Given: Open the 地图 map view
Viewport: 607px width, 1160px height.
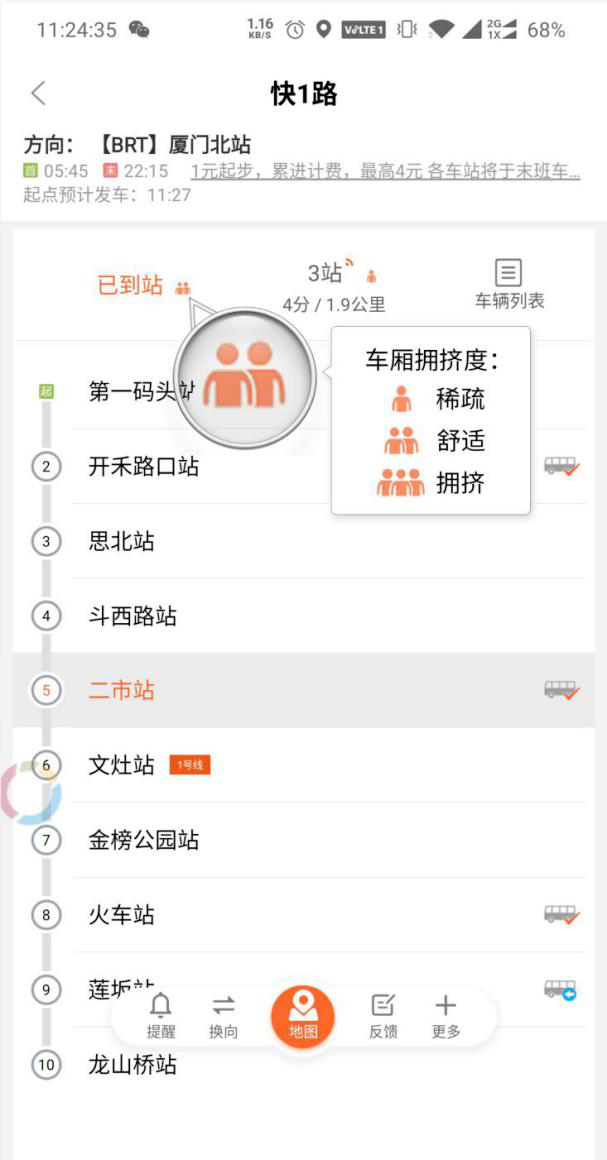Looking at the screenshot, I should (x=303, y=1016).
